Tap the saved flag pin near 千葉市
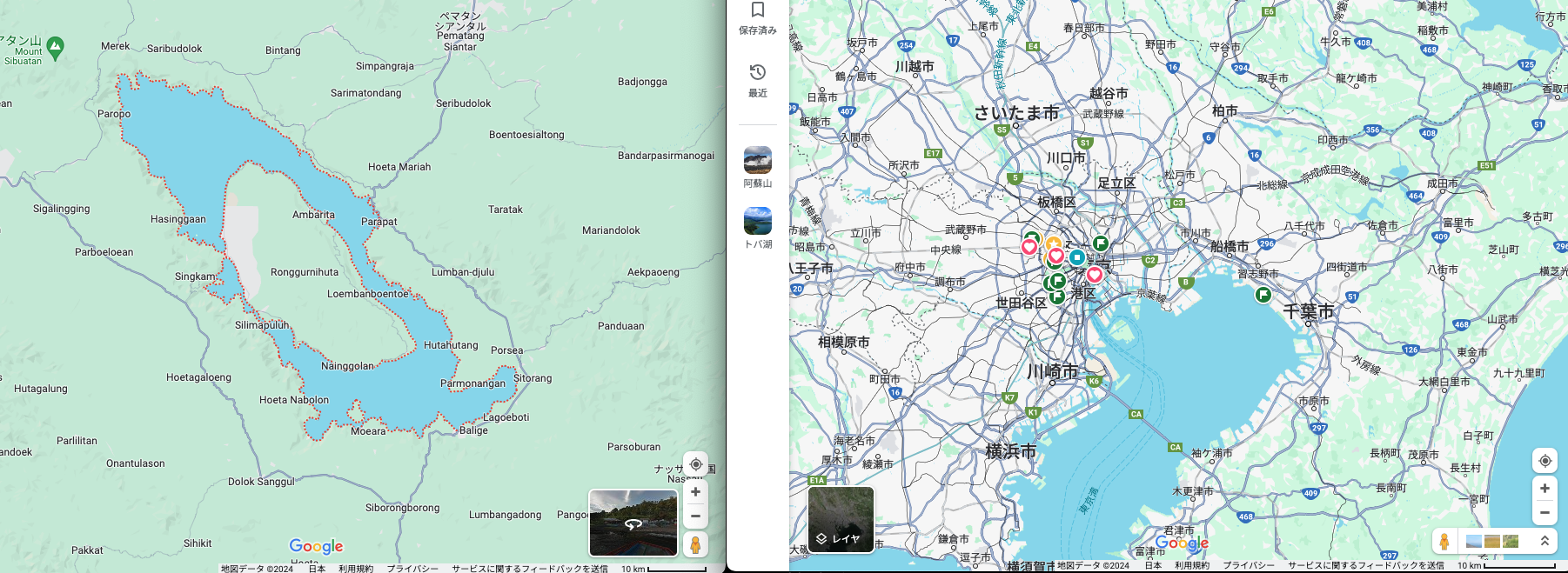Screen dimensions: 1568x573 1263,295
